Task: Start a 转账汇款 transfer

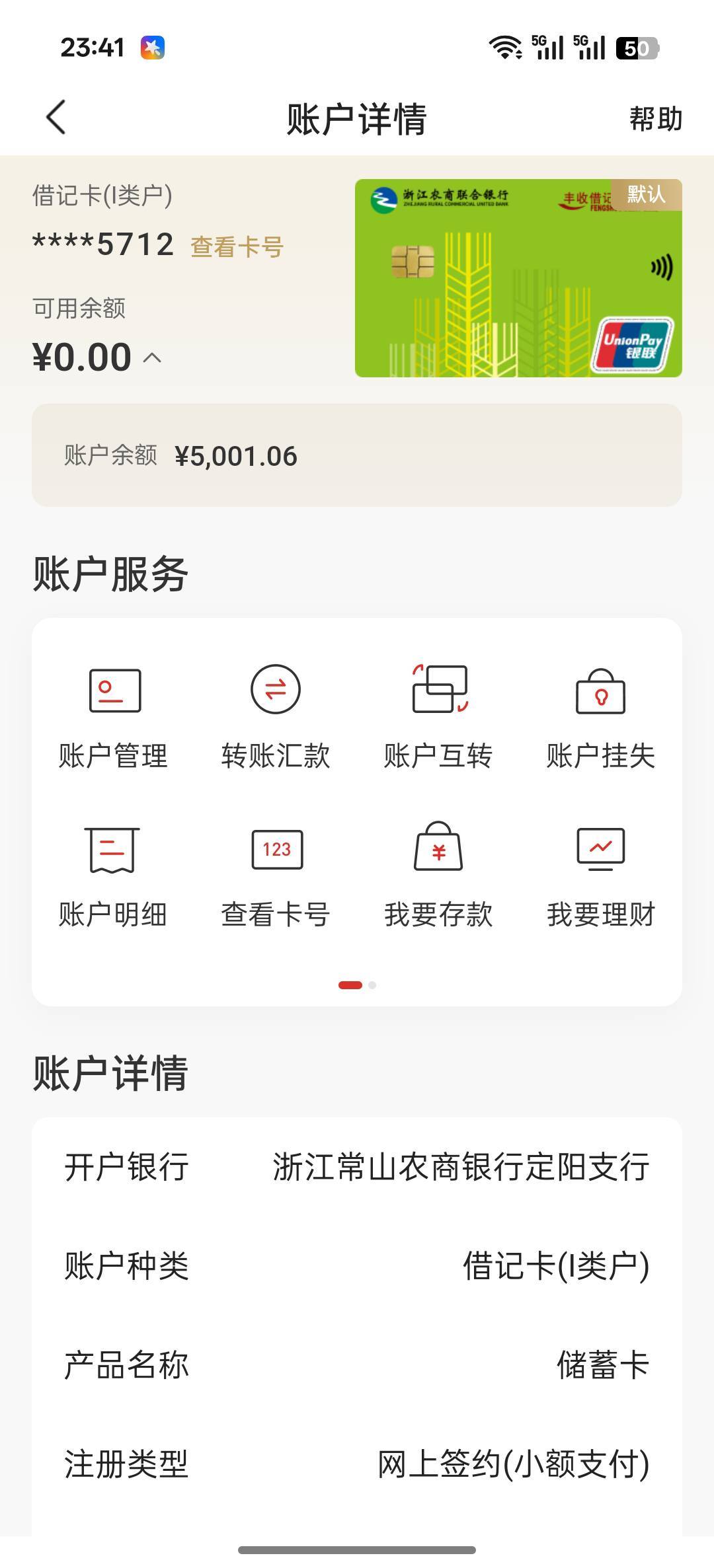Action: [276, 716]
